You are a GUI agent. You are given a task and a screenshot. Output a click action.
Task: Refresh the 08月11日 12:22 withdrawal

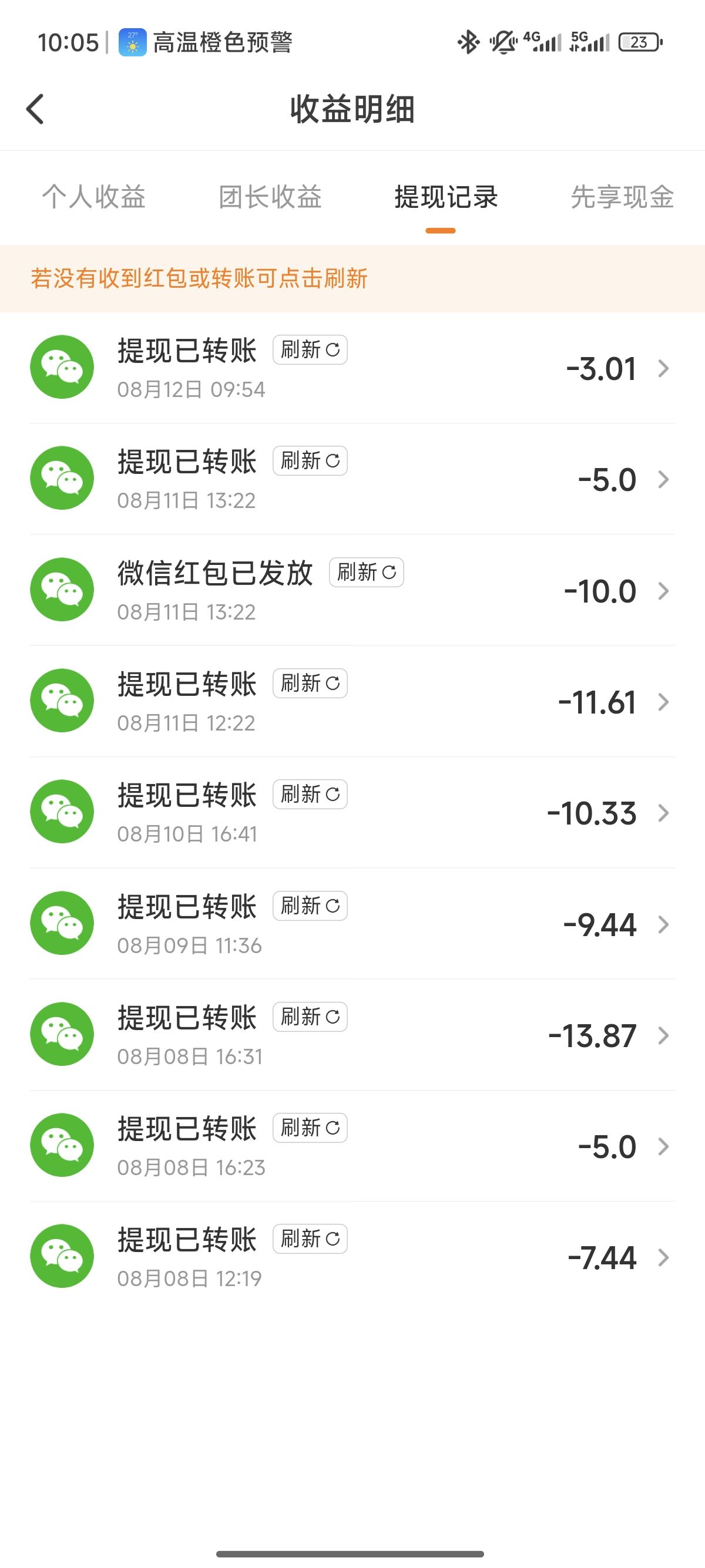pos(310,683)
